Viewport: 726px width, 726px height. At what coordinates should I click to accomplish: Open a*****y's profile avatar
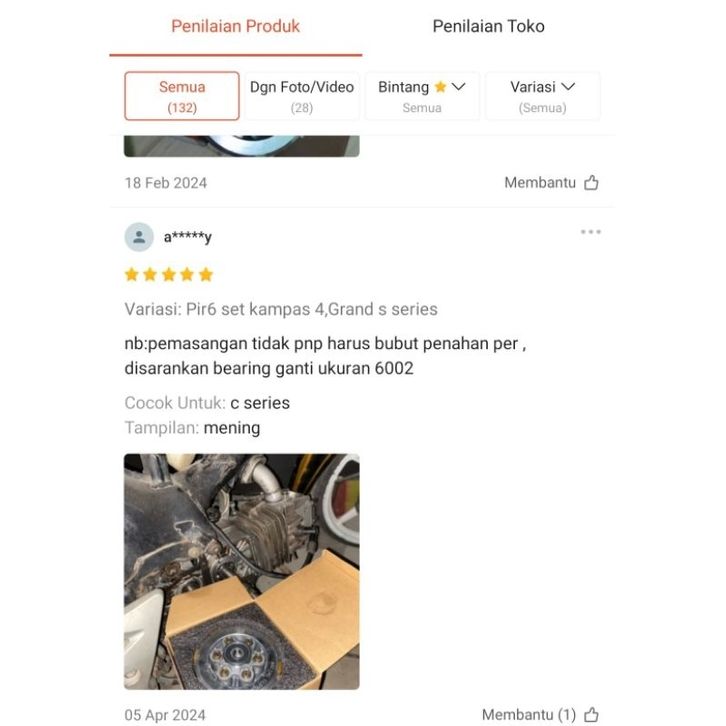139,237
